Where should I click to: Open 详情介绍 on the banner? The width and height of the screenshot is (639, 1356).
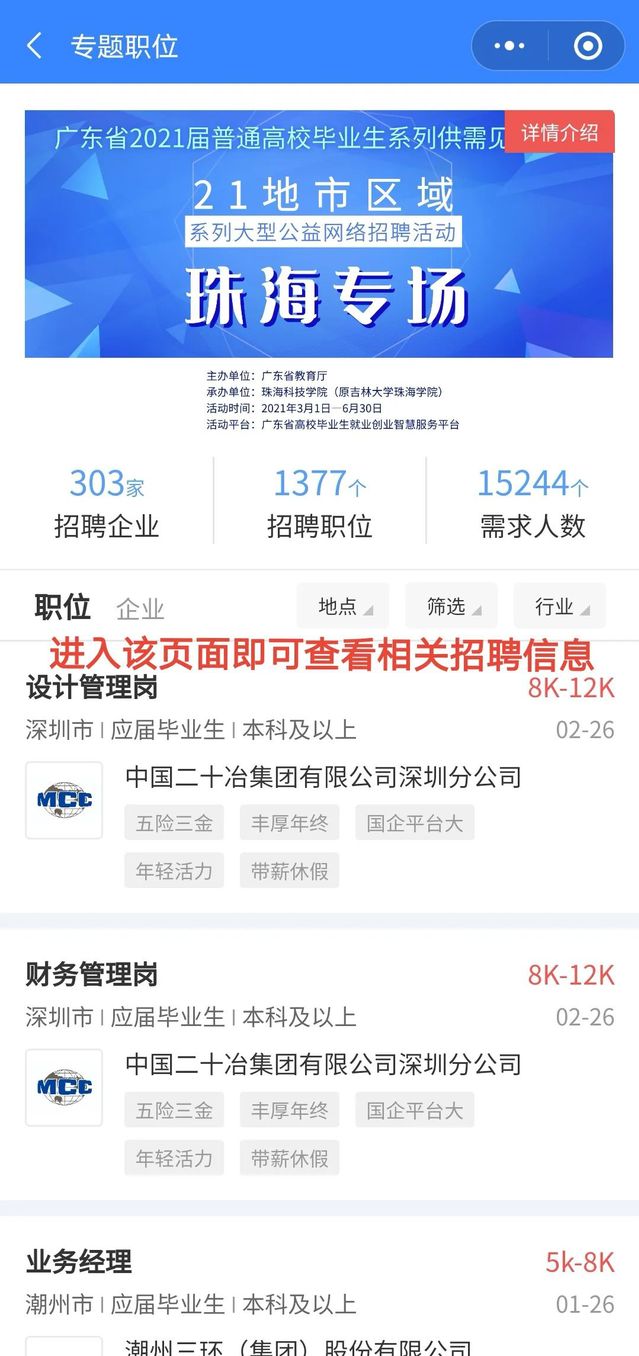pos(559,133)
